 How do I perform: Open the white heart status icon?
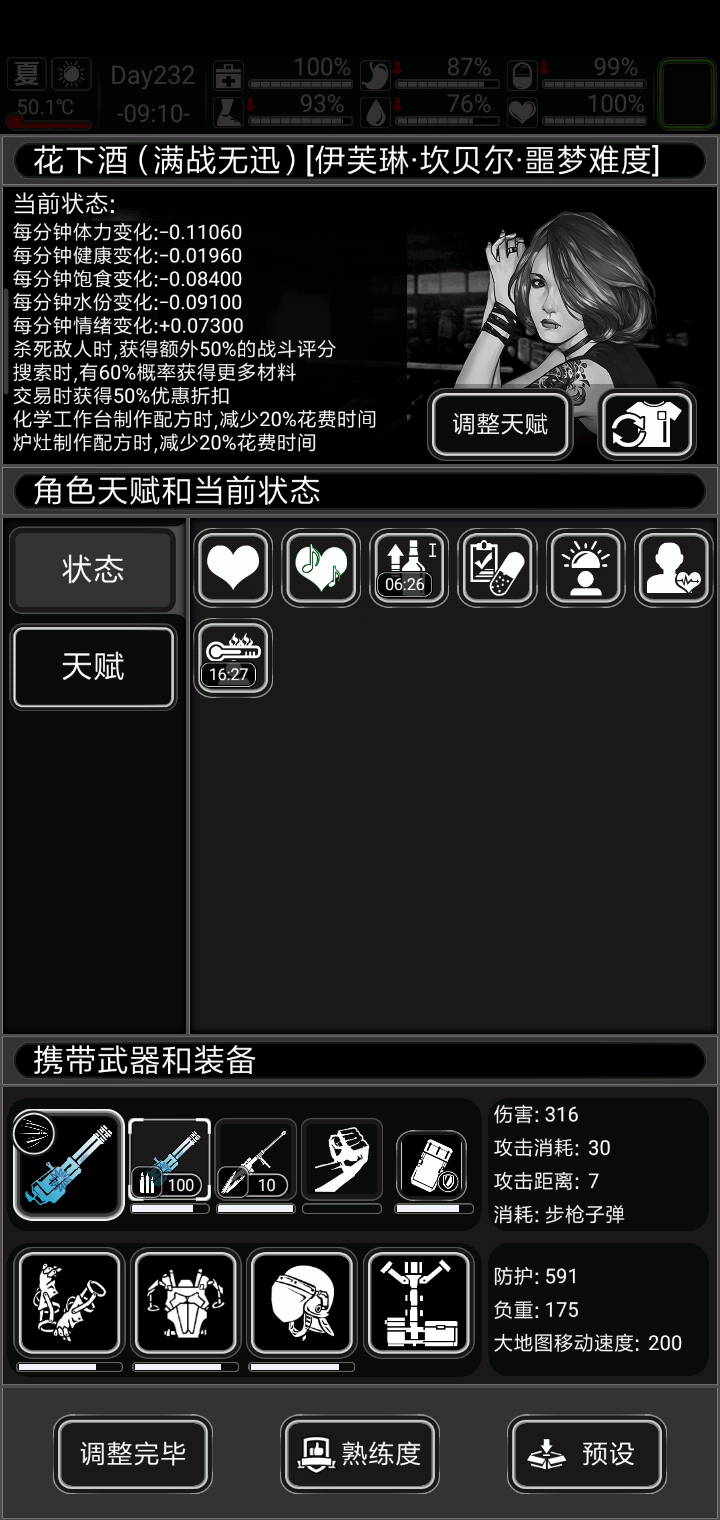tap(234, 568)
